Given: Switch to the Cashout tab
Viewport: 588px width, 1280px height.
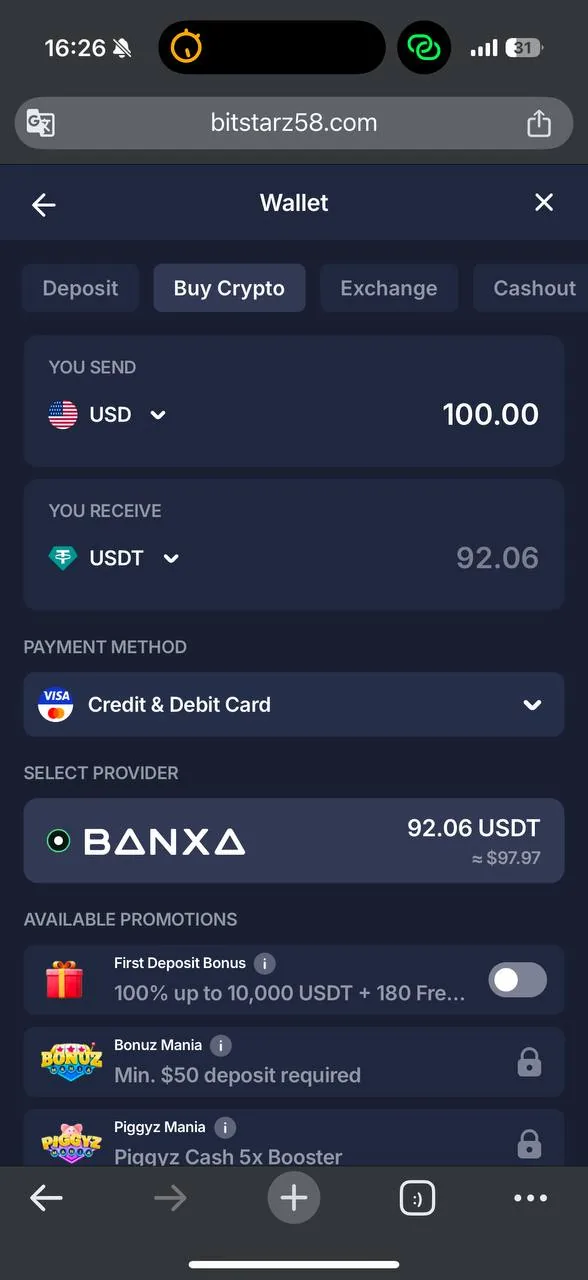Looking at the screenshot, I should pos(533,288).
